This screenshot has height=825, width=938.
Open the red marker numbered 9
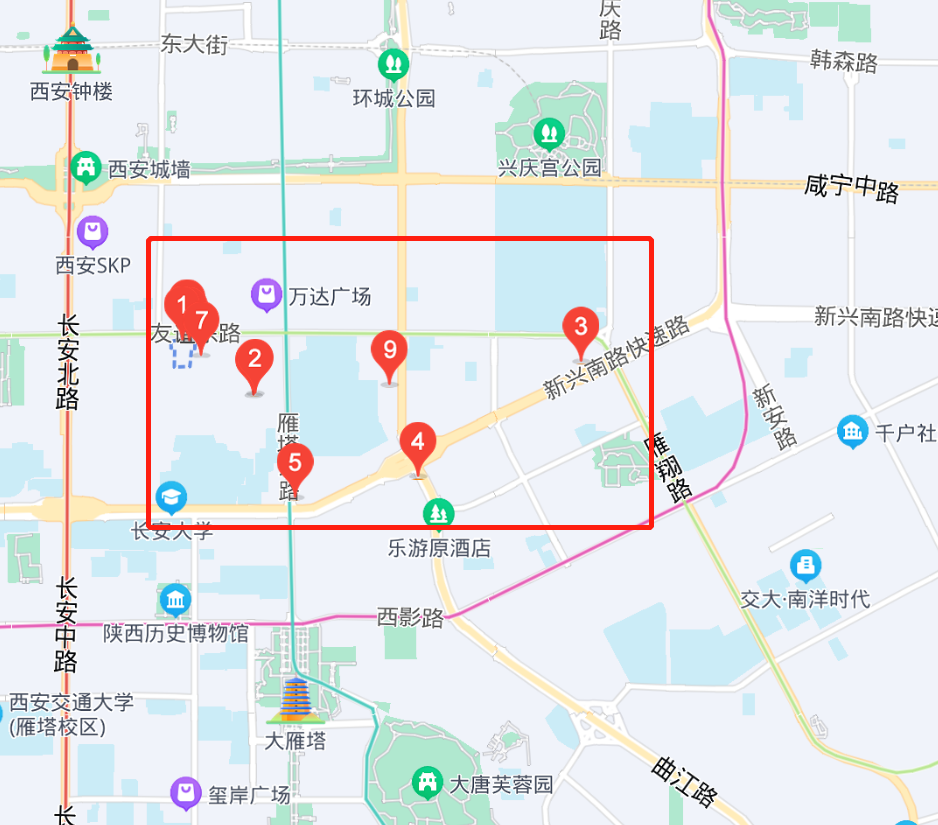pyautogui.click(x=390, y=350)
